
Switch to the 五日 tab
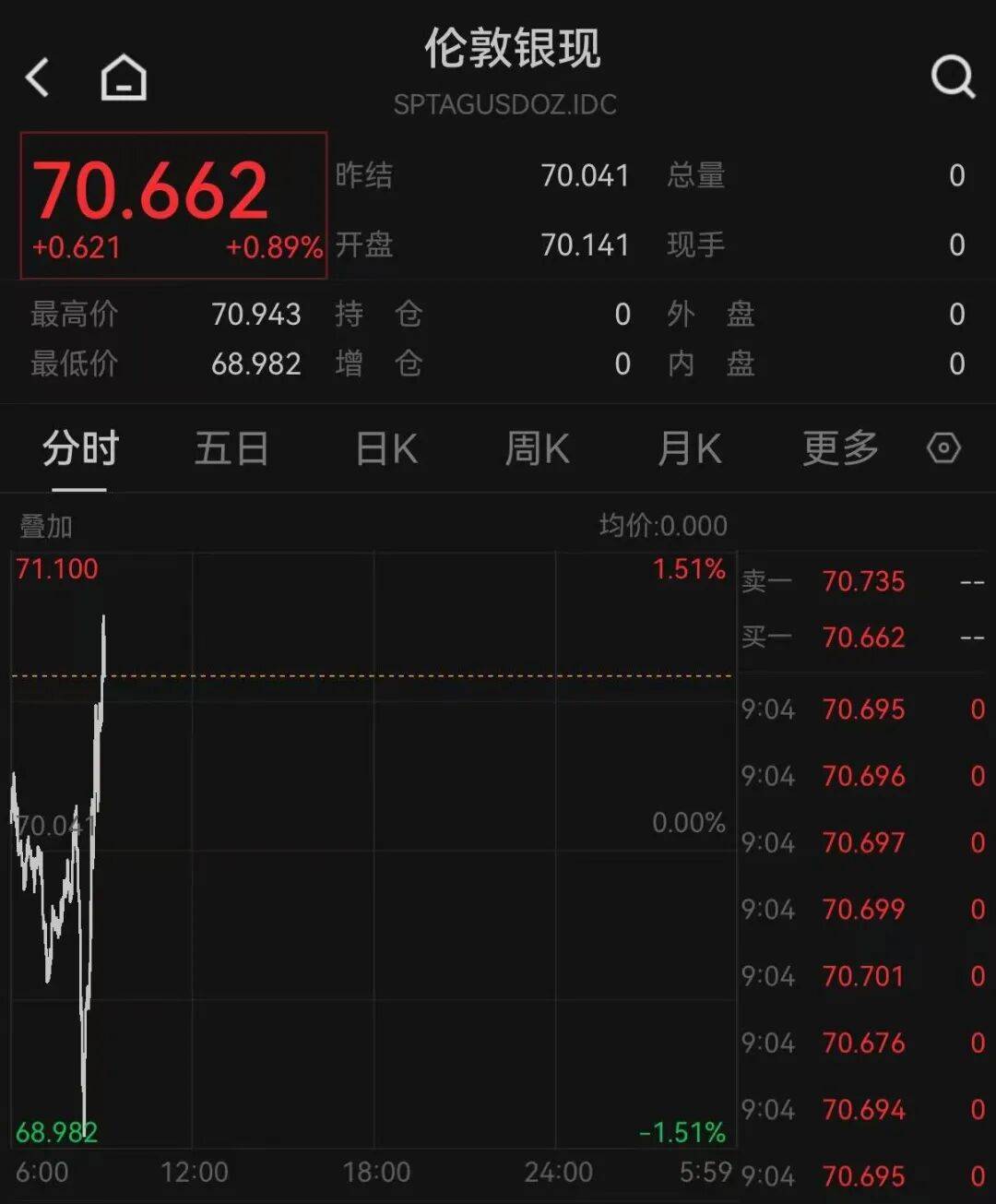point(231,449)
